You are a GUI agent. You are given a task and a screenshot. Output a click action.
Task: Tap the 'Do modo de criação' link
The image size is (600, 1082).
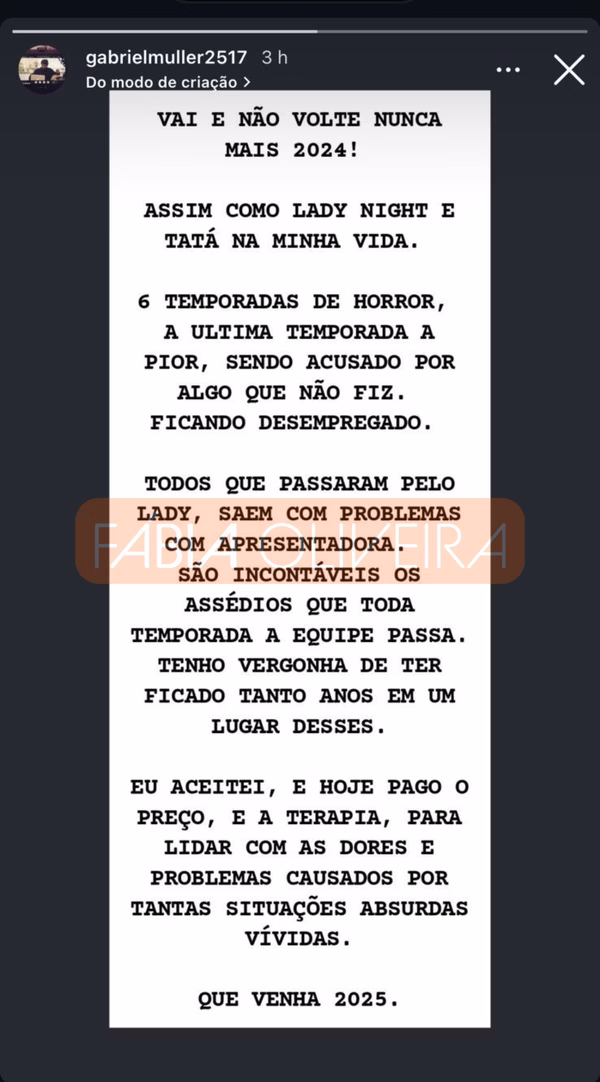[x=168, y=82]
